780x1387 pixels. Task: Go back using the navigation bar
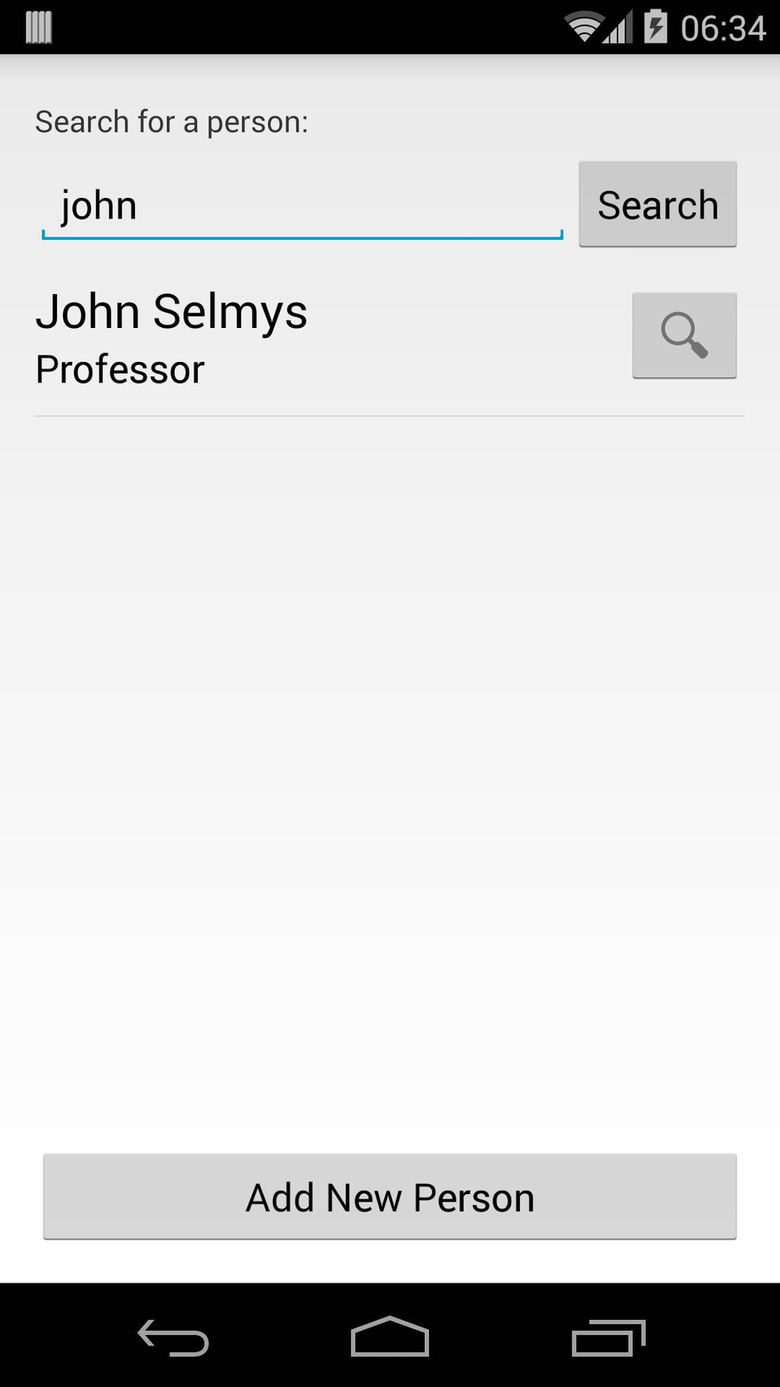click(x=173, y=1337)
